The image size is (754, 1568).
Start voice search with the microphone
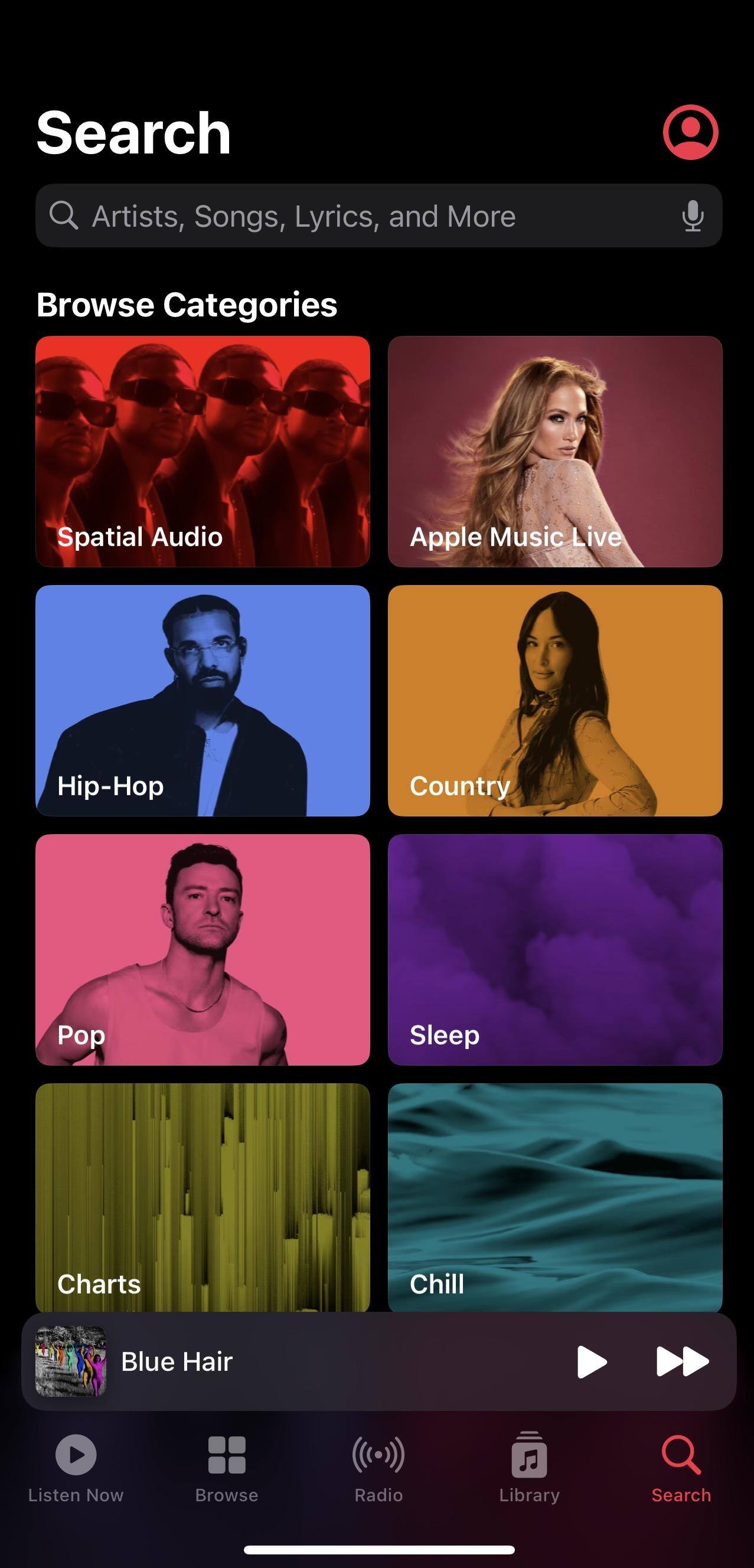(693, 216)
